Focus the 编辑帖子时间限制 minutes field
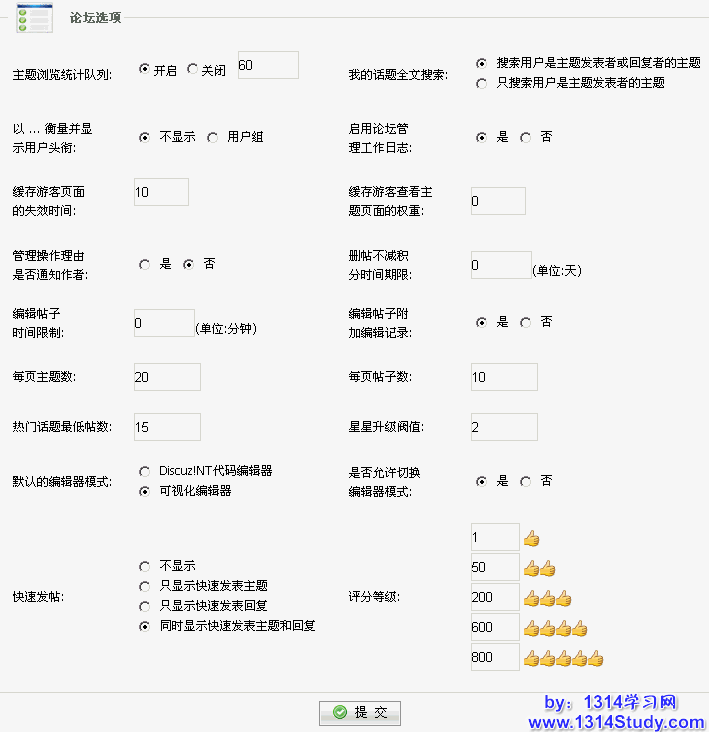Viewport: 709px width, 732px height. click(x=163, y=323)
